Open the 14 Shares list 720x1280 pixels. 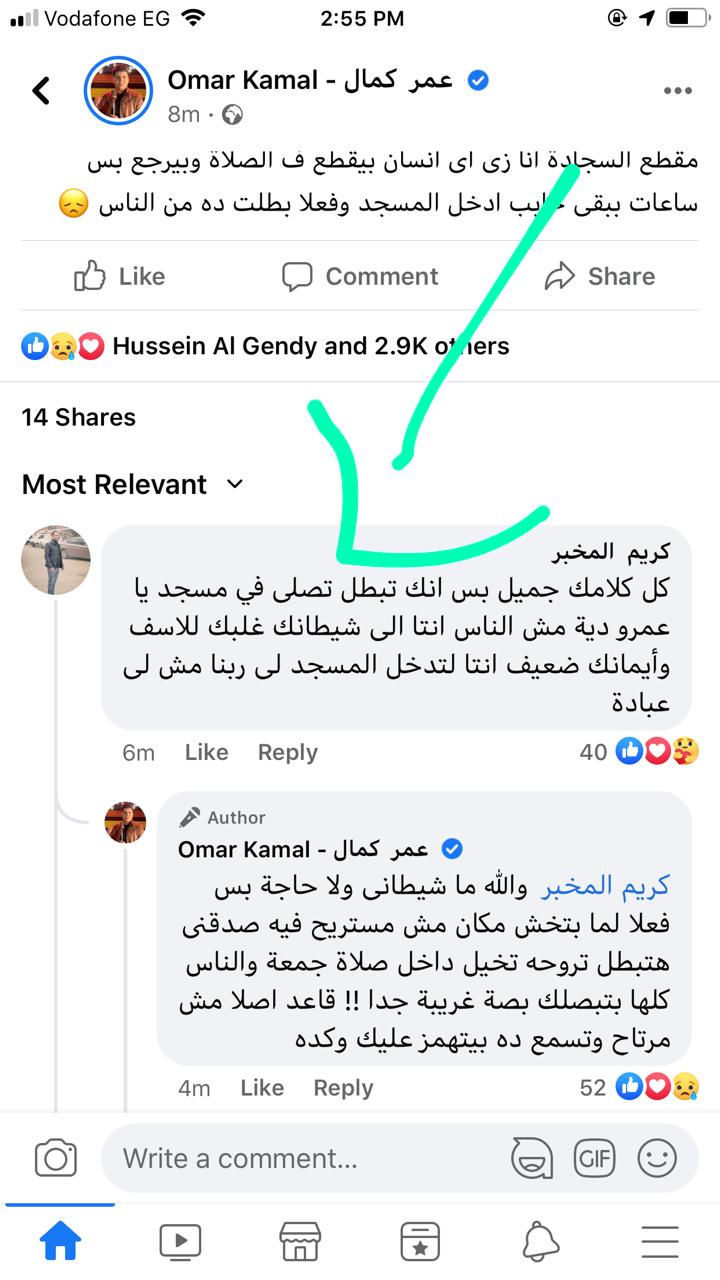click(x=78, y=417)
